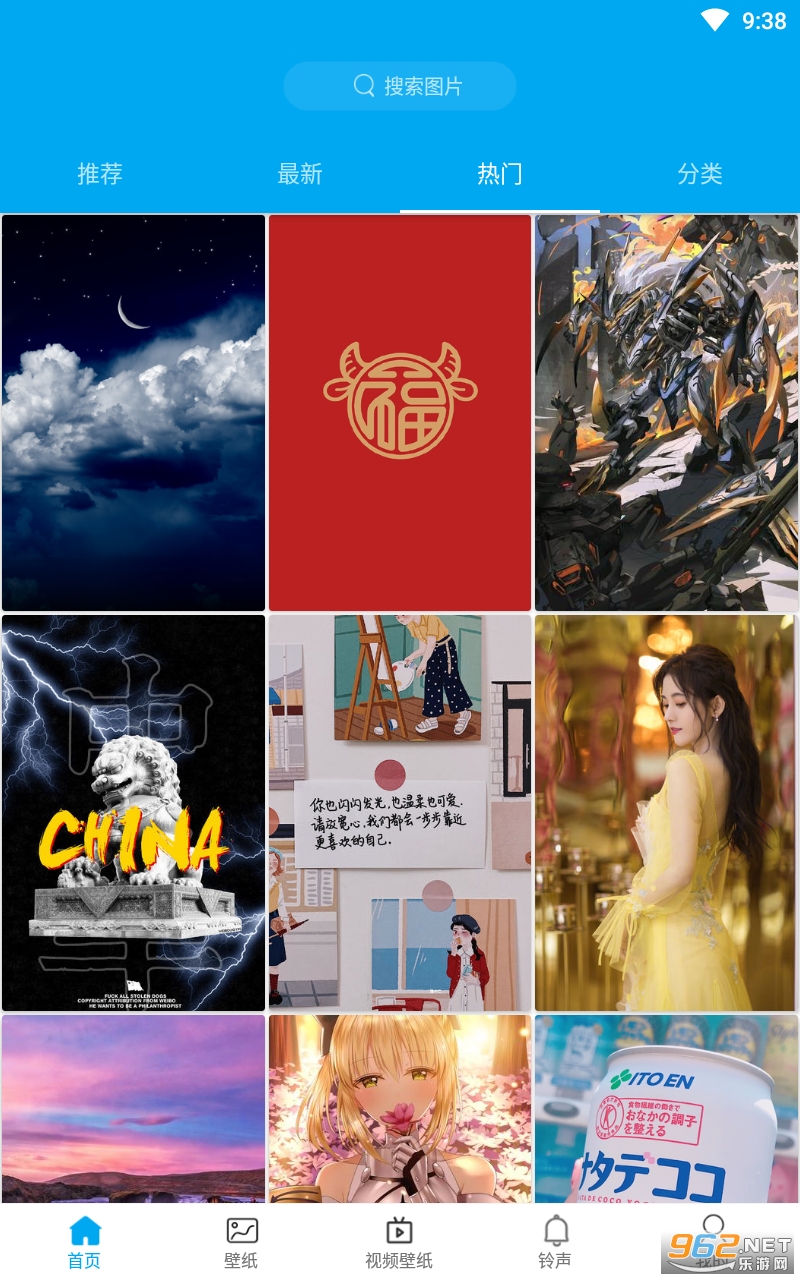Open the pink sunset sky wallpaper

point(133,1109)
